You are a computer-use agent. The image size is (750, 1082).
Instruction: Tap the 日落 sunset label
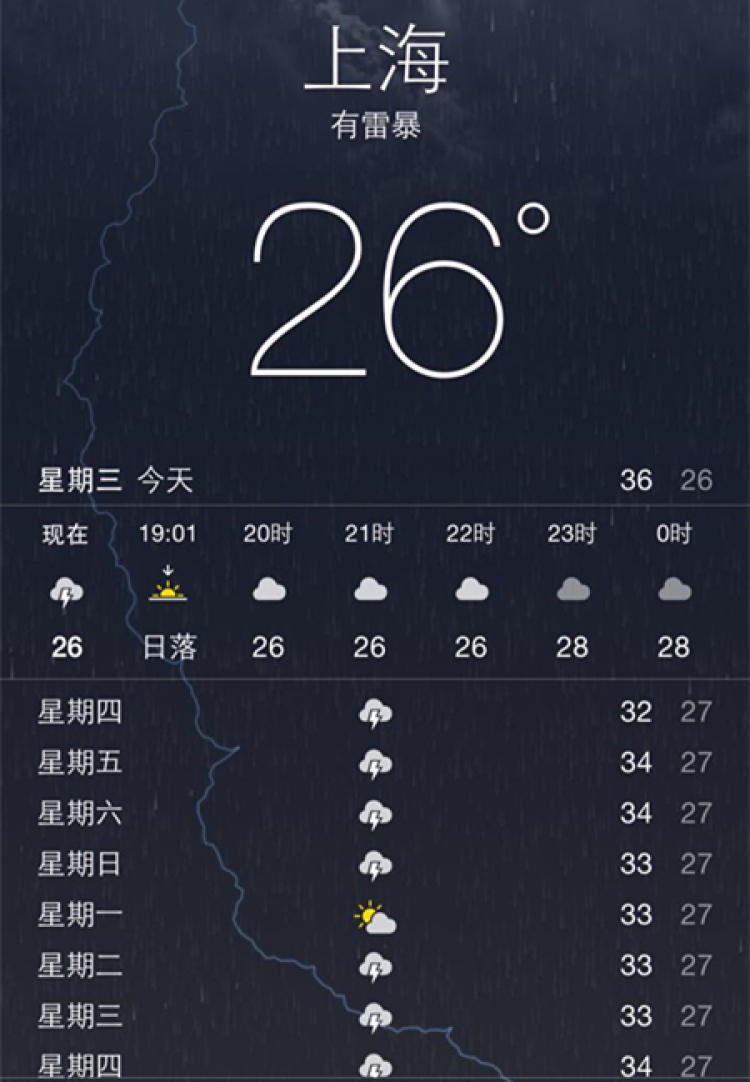[x=168, y=648]
